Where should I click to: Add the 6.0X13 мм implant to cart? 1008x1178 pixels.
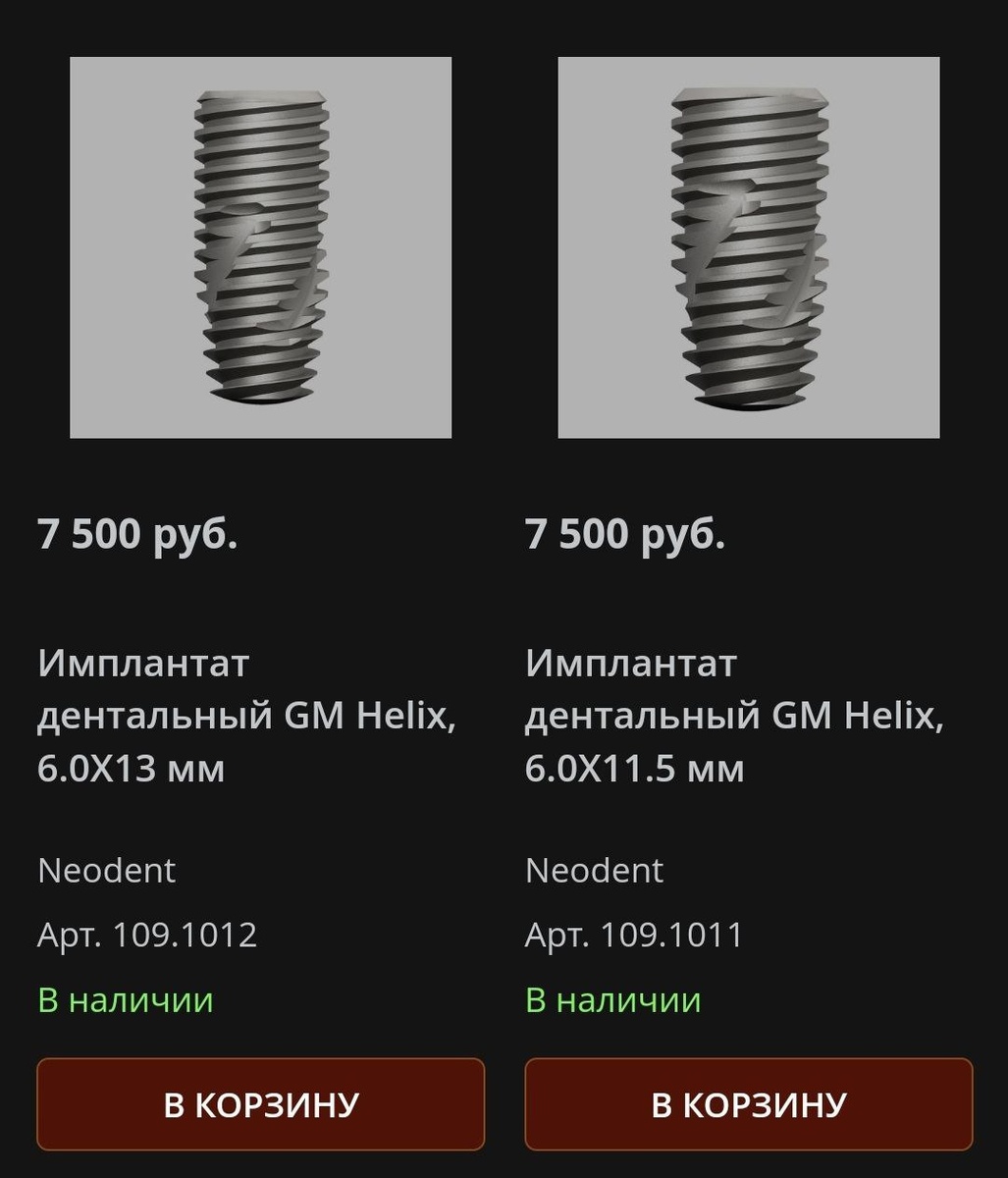click(260, 1103)
